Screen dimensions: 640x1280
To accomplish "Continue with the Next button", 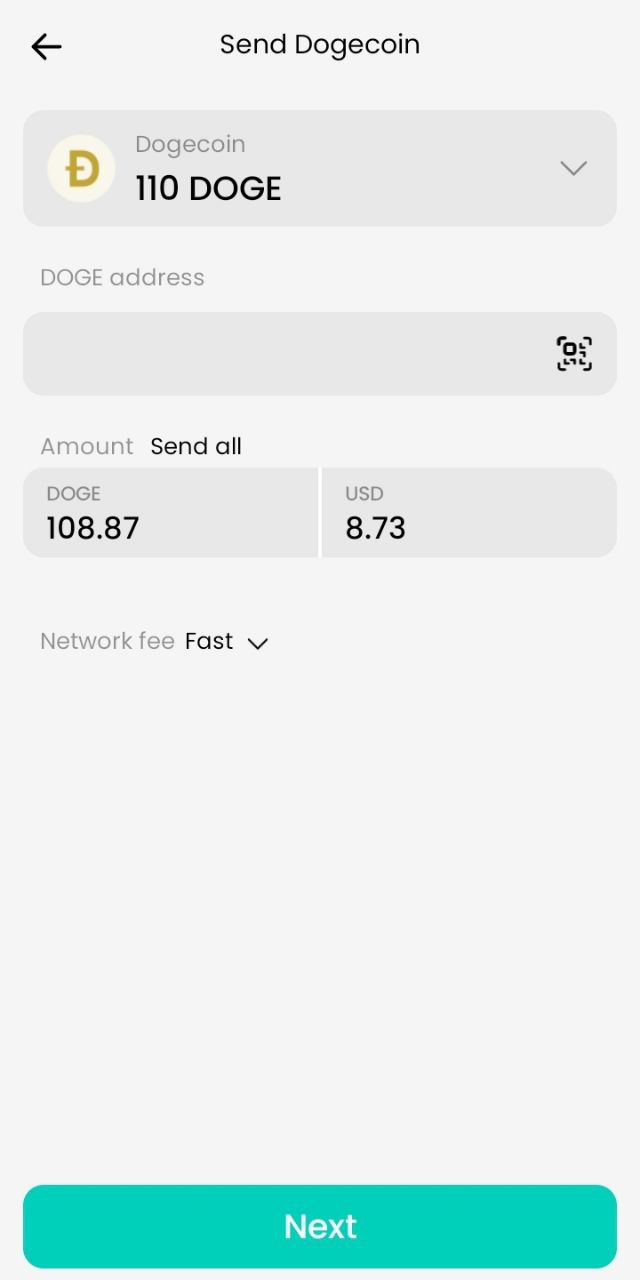I will [320, 1226].
